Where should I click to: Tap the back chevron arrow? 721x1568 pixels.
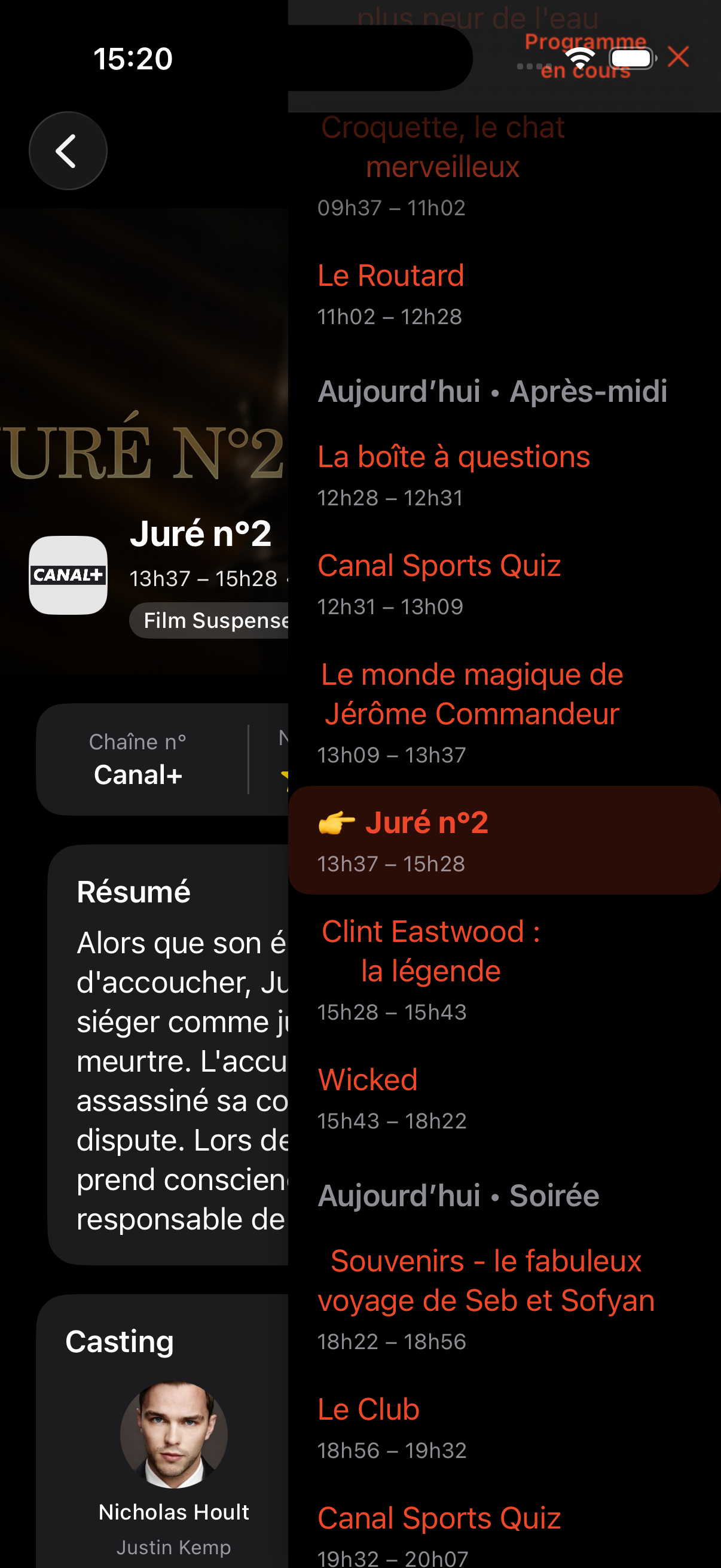click(x=68, y=151)
